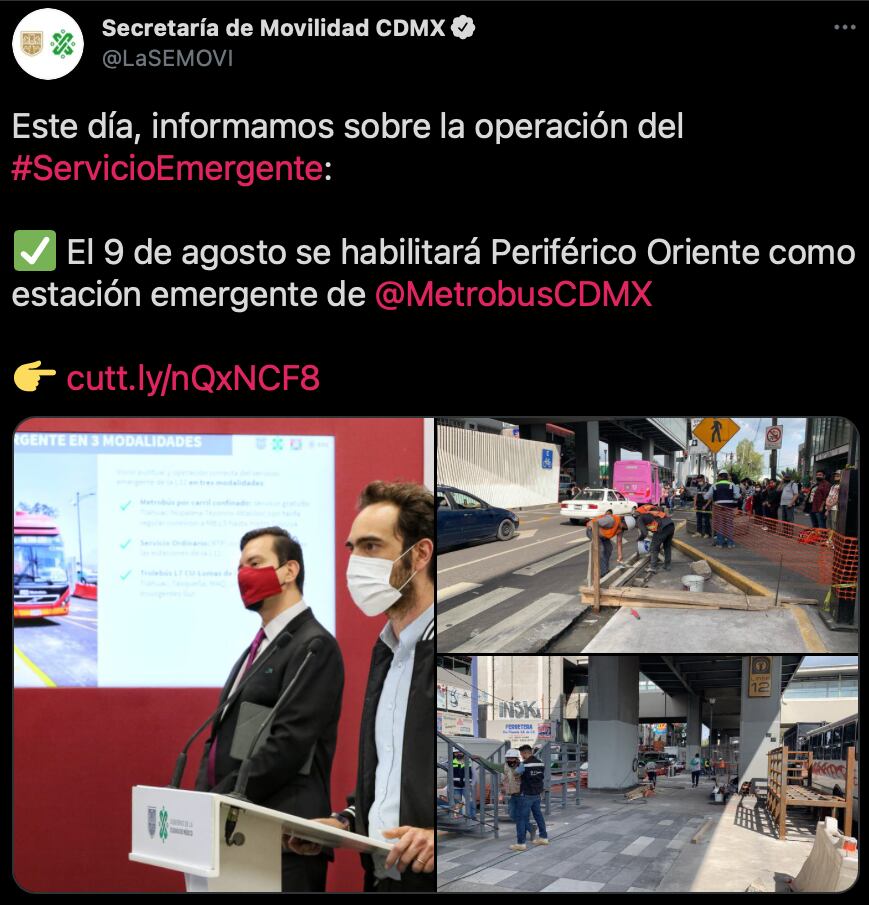Open the #ServicioEmergente hashtag

point(167,168)
